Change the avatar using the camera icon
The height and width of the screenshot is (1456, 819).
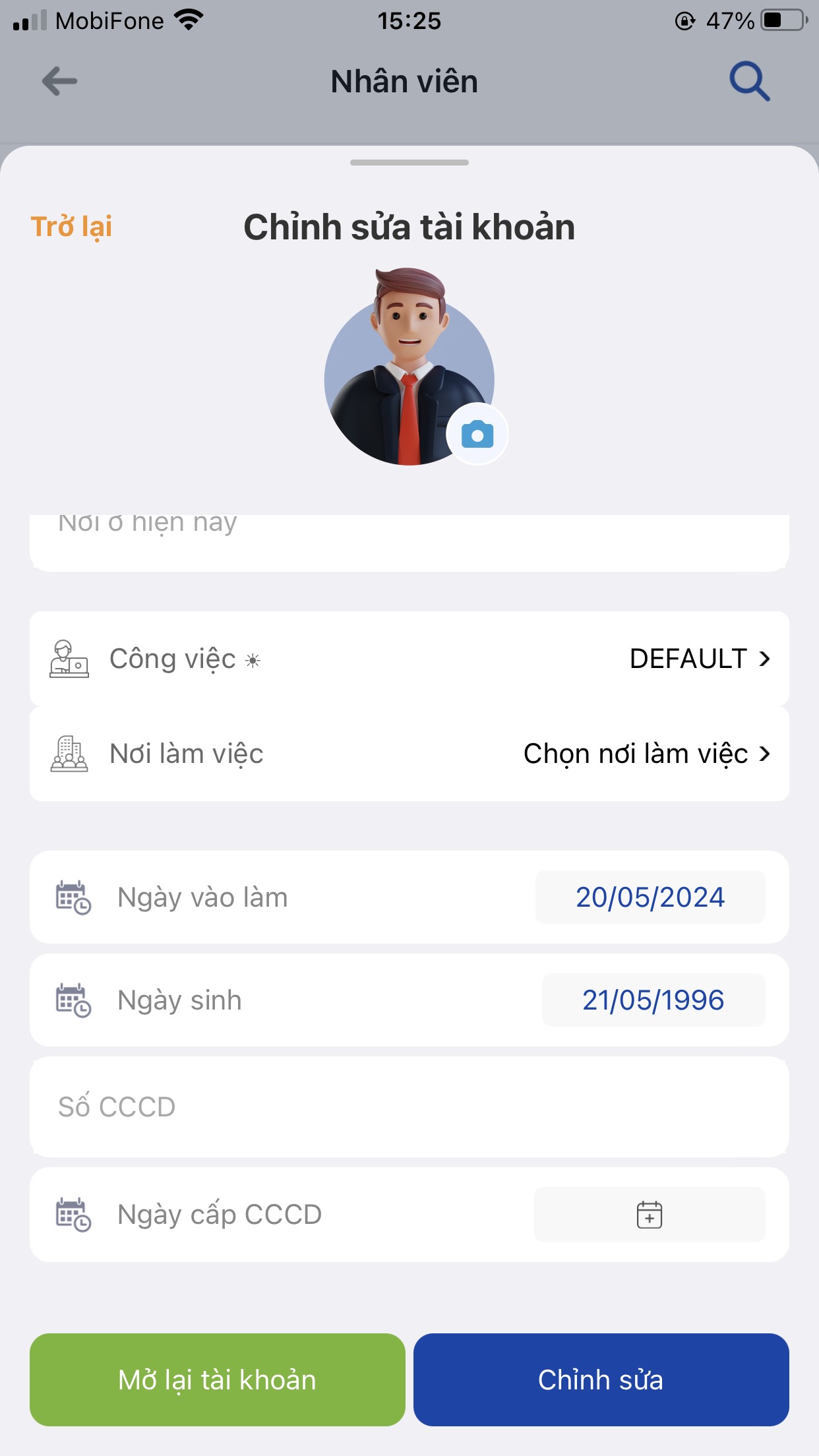[x=477, y=435]
